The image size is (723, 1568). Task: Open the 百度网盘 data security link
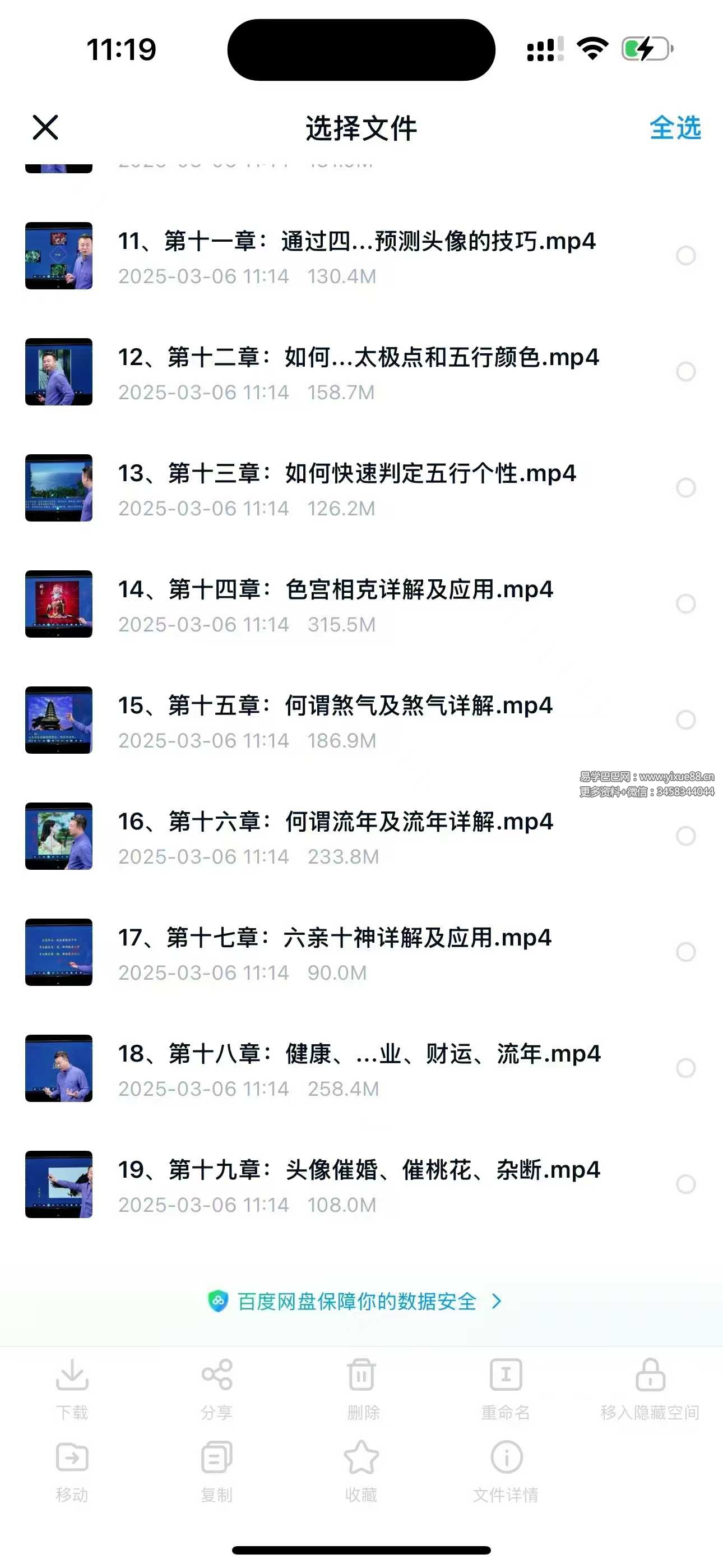(x=356, y=1302)
